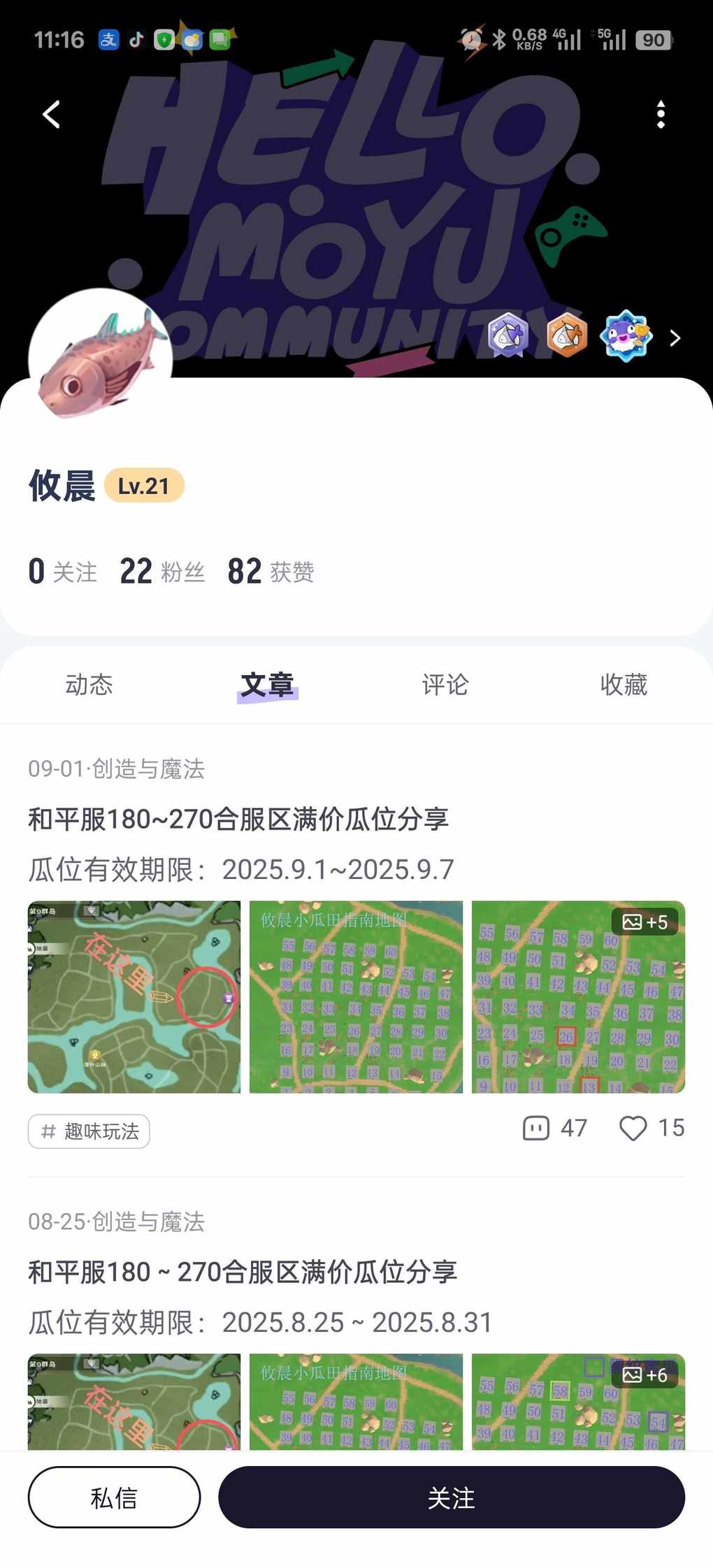713x1568 pixels.
Task: Open the 09-01 post 和平服180~270合服区满价瓜位分享
Action: pos(238,819)
